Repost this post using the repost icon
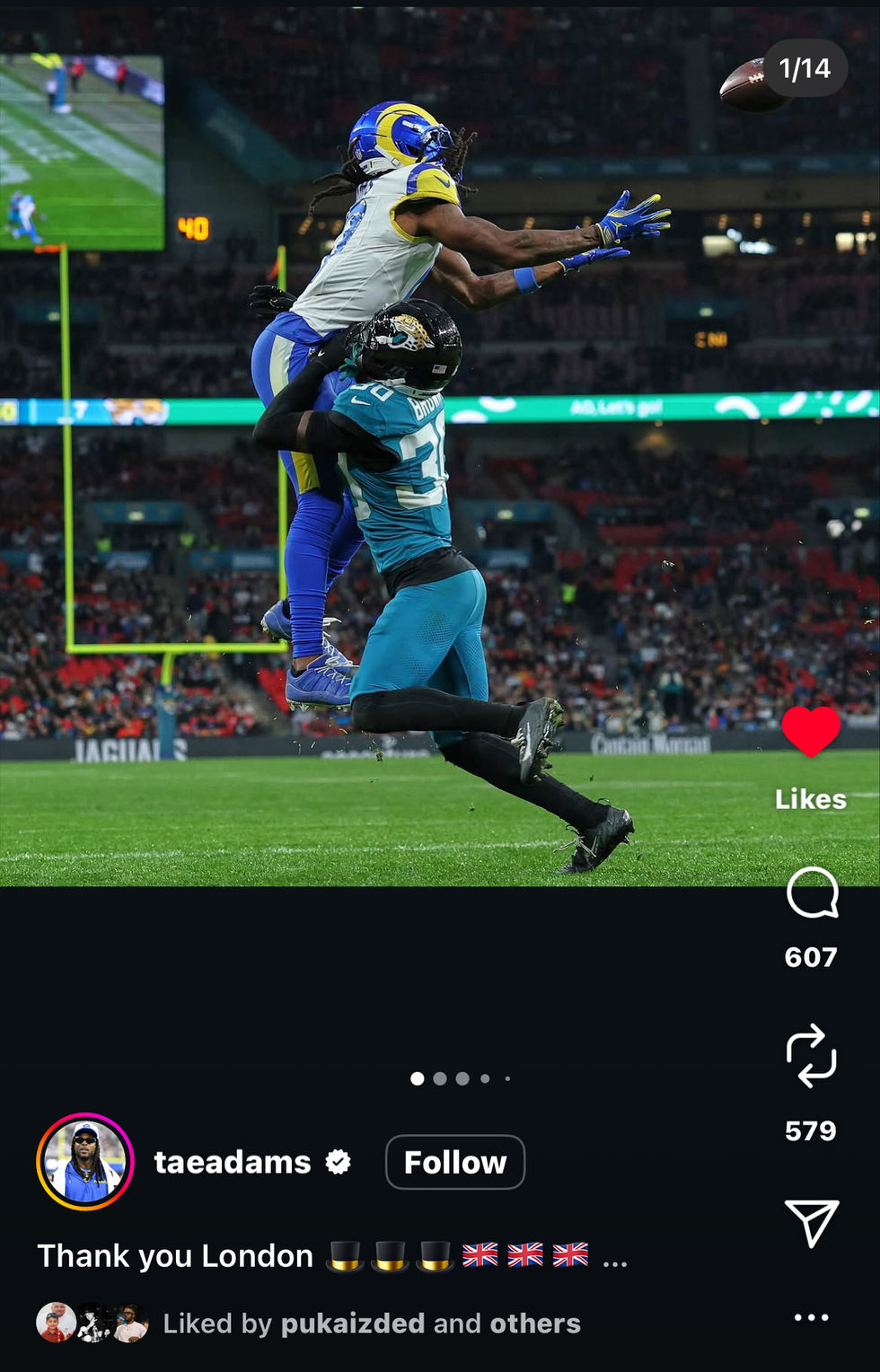Viewport: 880px width, 1372px height. [x=811, y=1055]
